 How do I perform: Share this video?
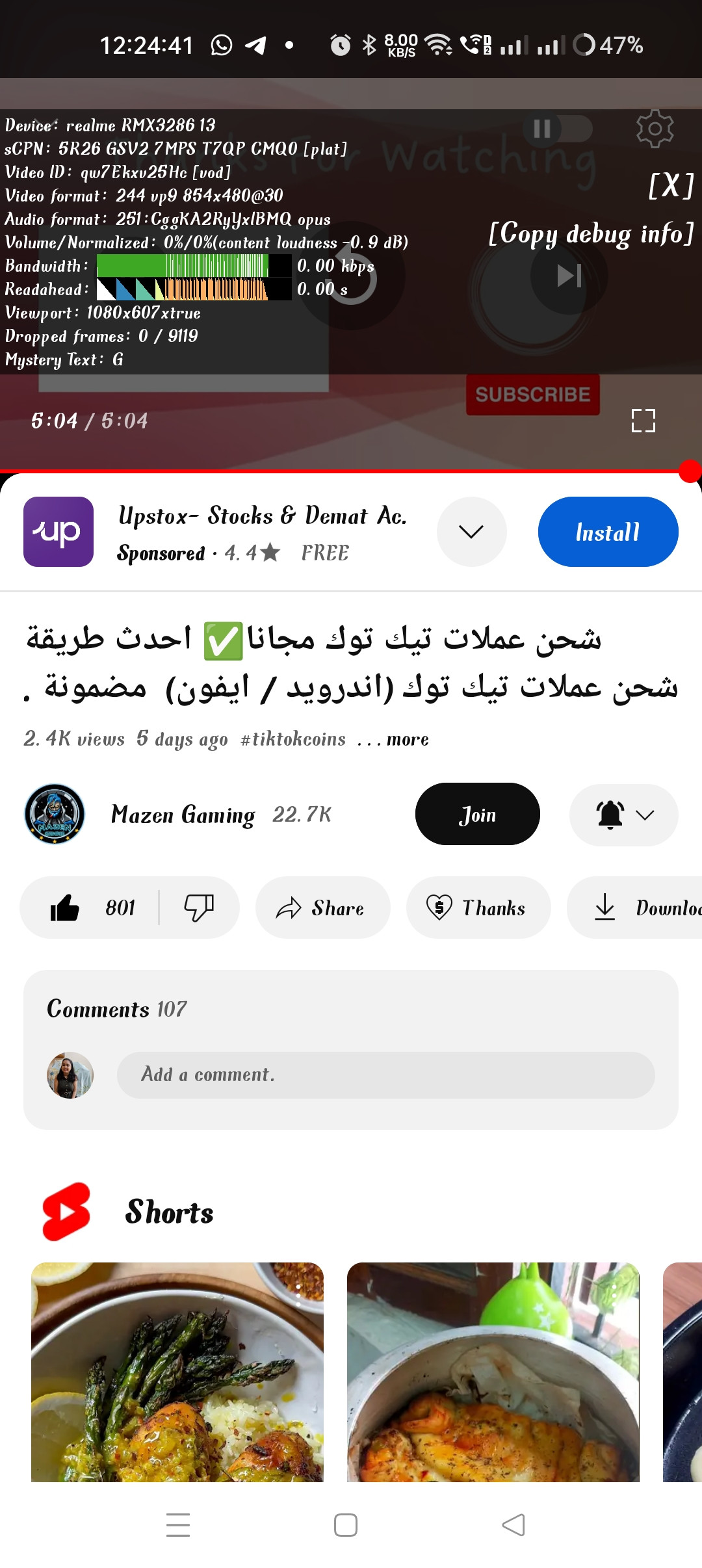click(x=322, y=908)
